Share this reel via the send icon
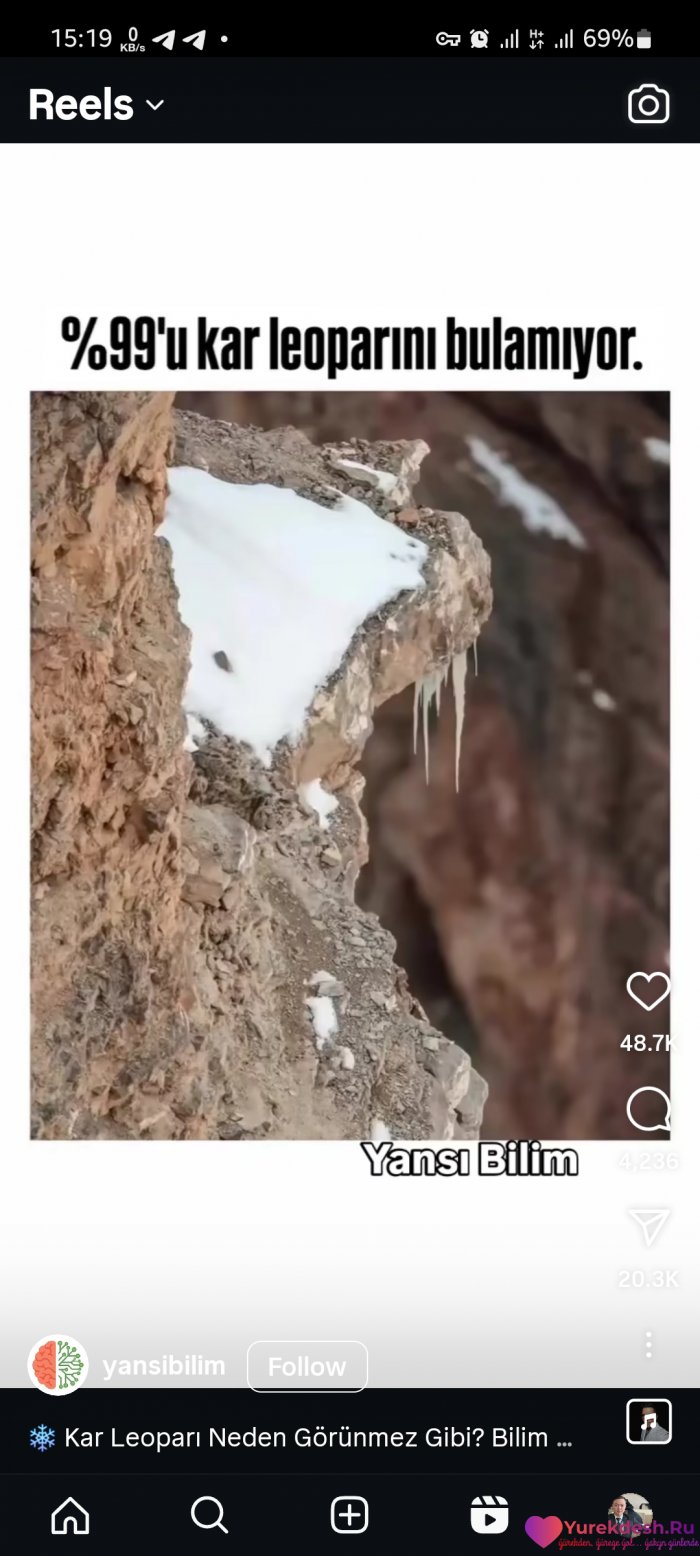Screen dimensions: 700x1556 click(648, 1227)
